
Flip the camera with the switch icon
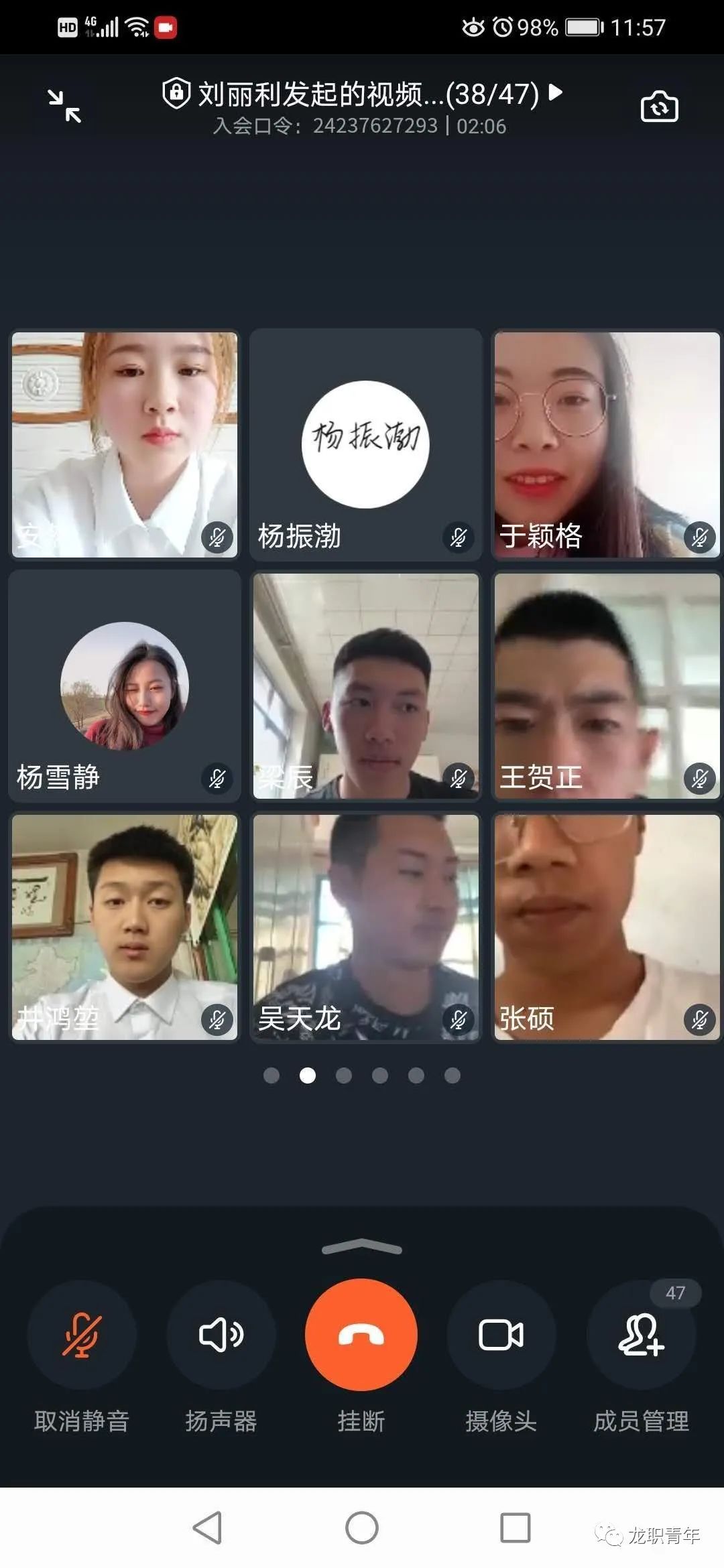point(659,107)
